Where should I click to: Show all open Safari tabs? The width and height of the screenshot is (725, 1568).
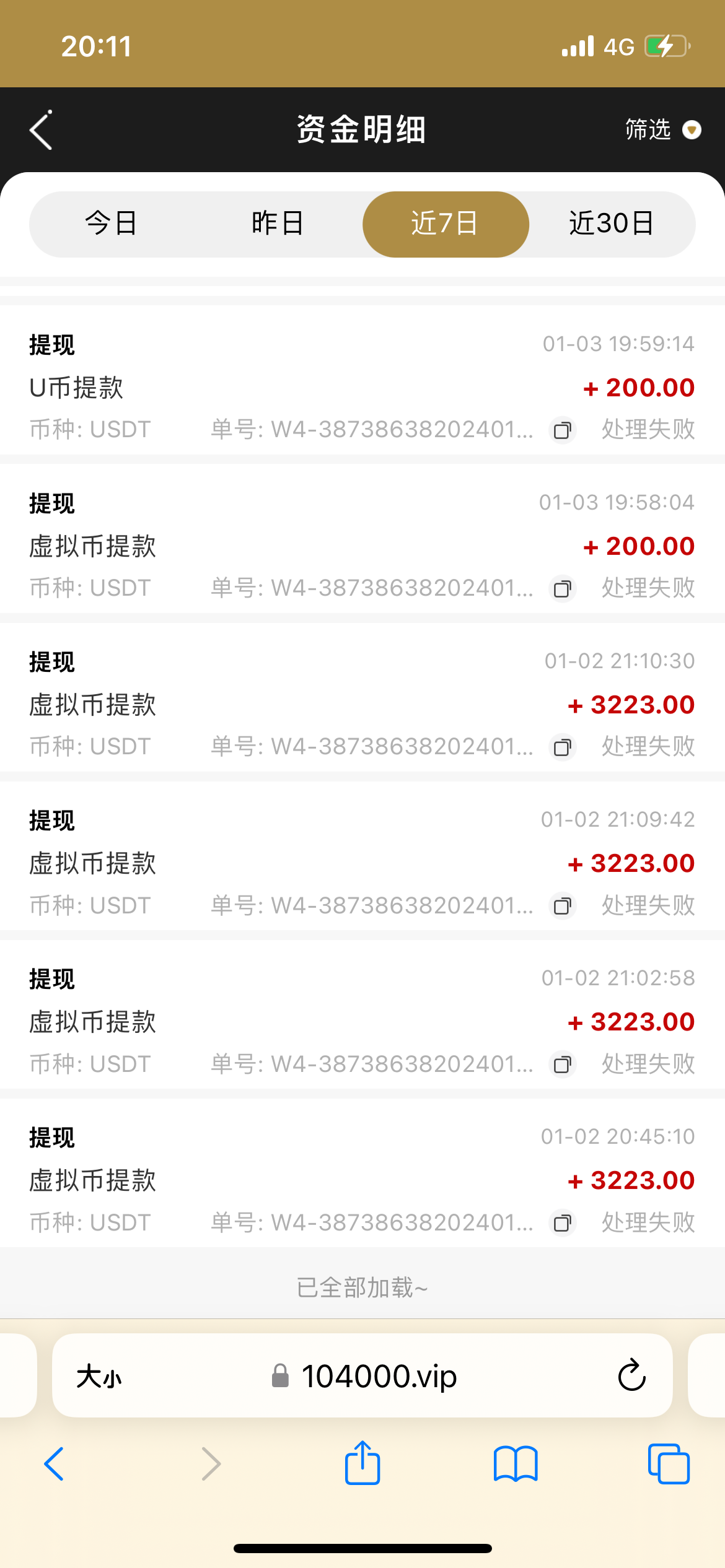669,1464
